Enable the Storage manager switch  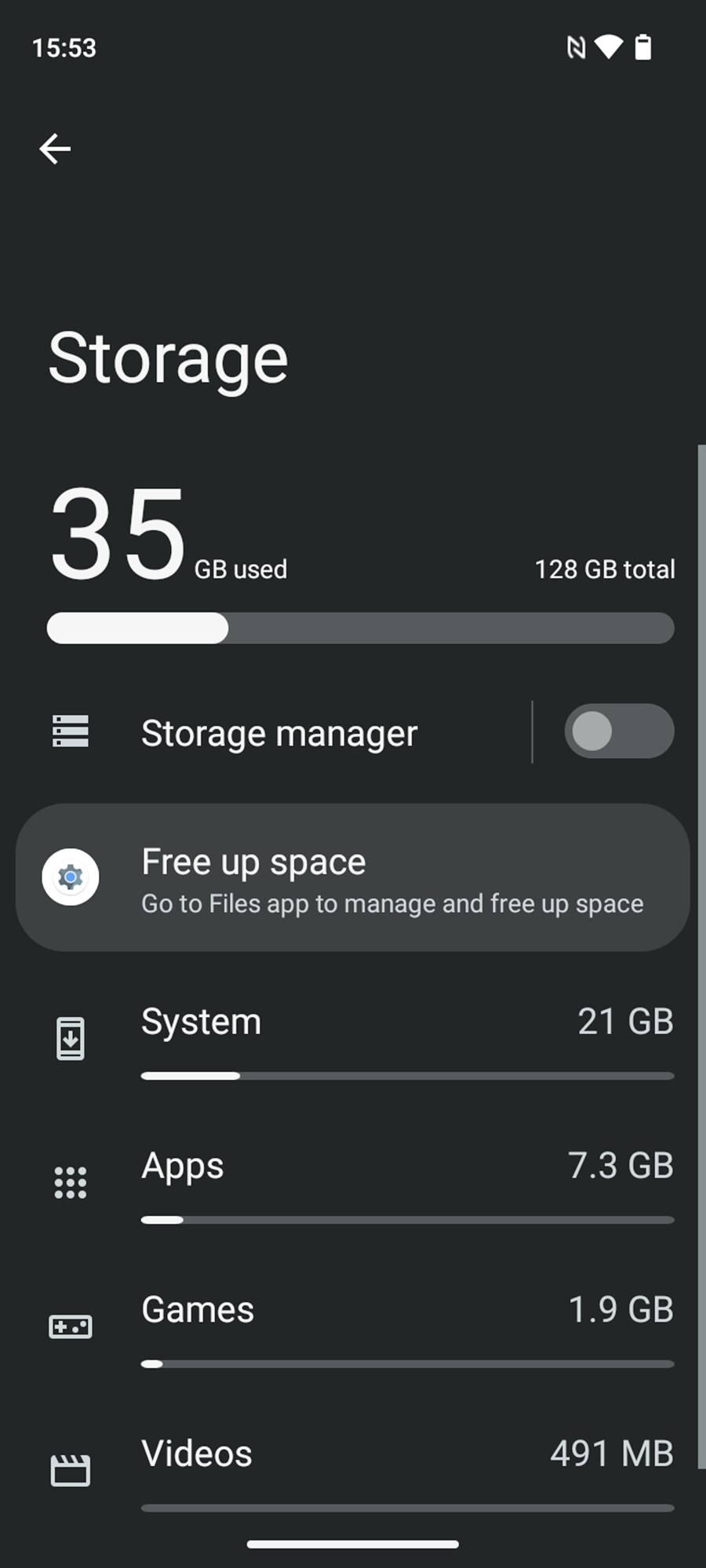tap(619, 731)
